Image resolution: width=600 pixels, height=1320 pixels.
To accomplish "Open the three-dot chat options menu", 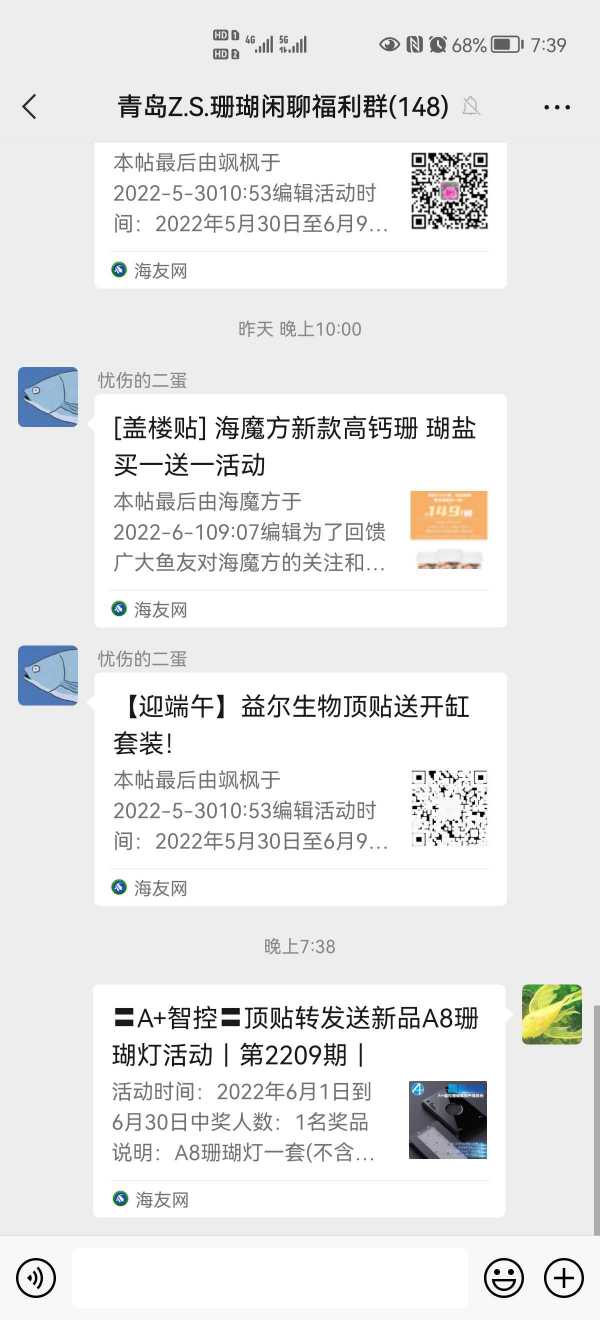I will [x=557, y=107].
